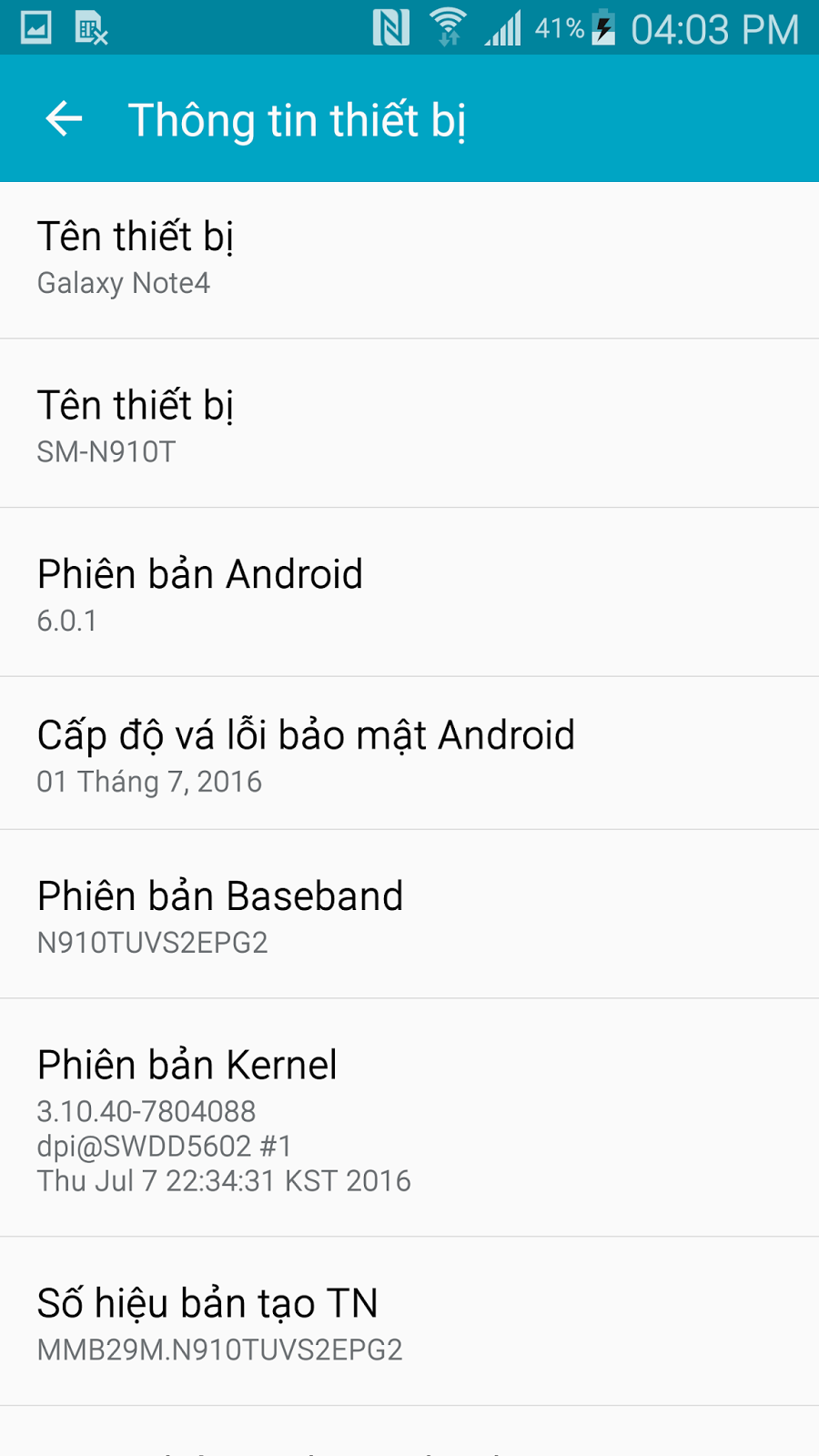Go back from Thông tin thiết bị

click(x=64, y=119)
